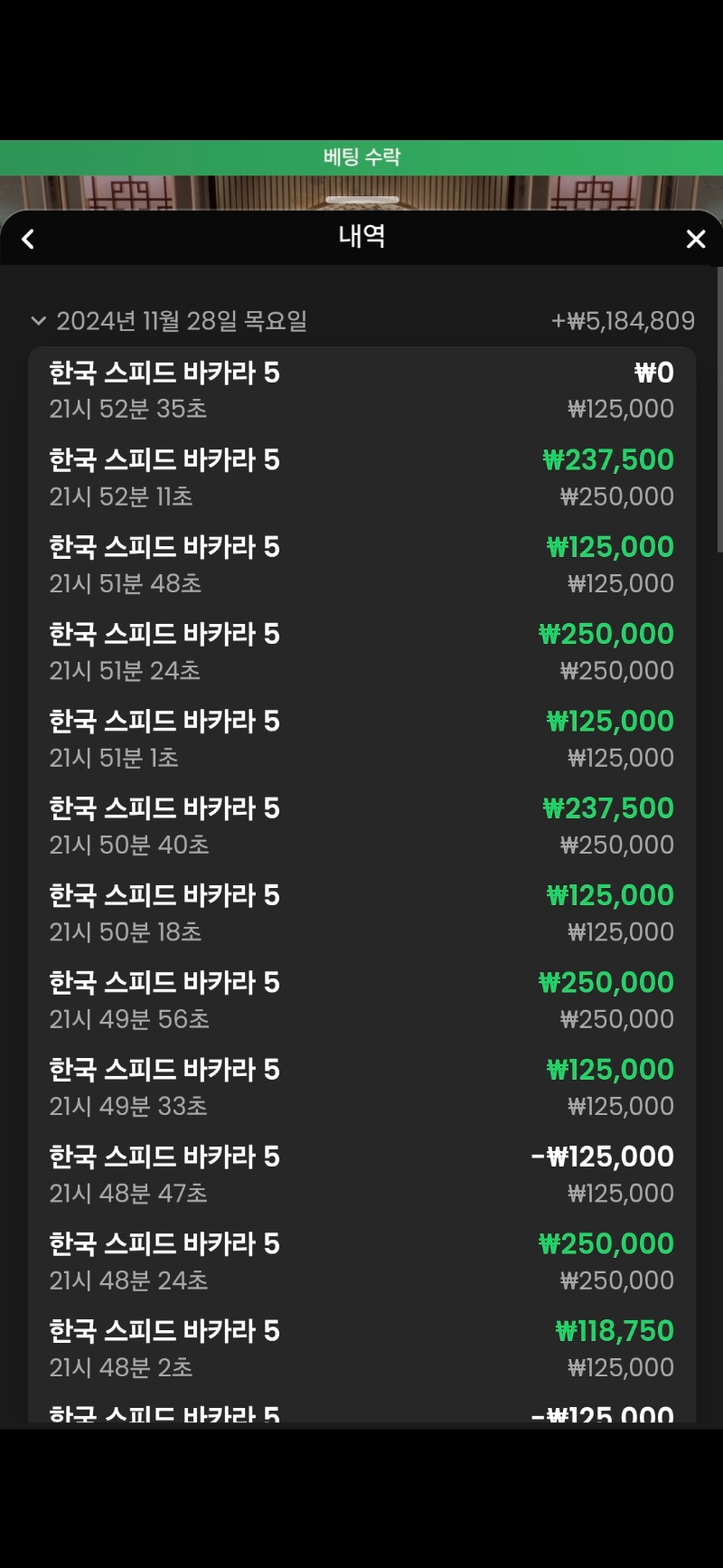Open the bet record at 21시 52분 11초
The image size is (723, 1568).
coord(361,477)
